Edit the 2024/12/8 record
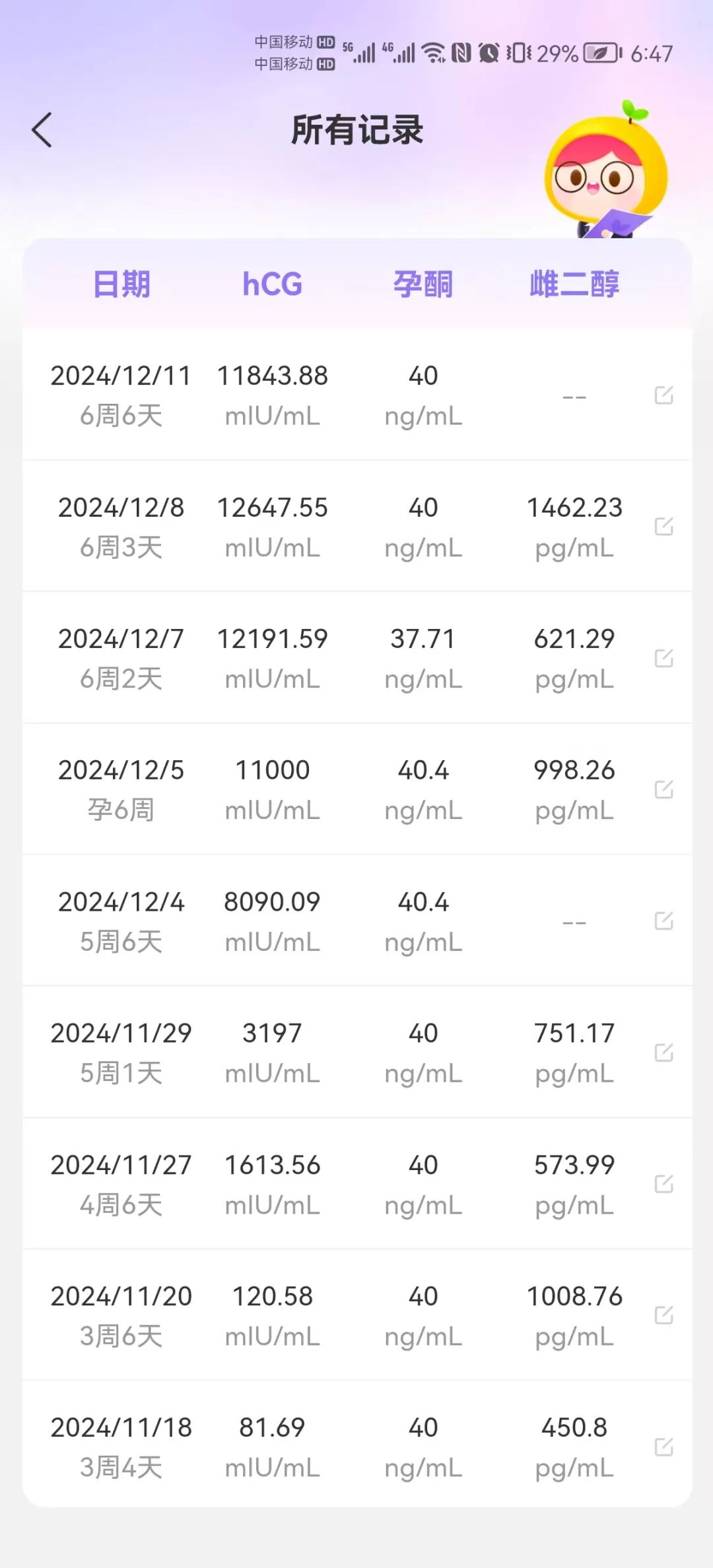The height and width of the screenshot is (1568, 713). point(663,527)
